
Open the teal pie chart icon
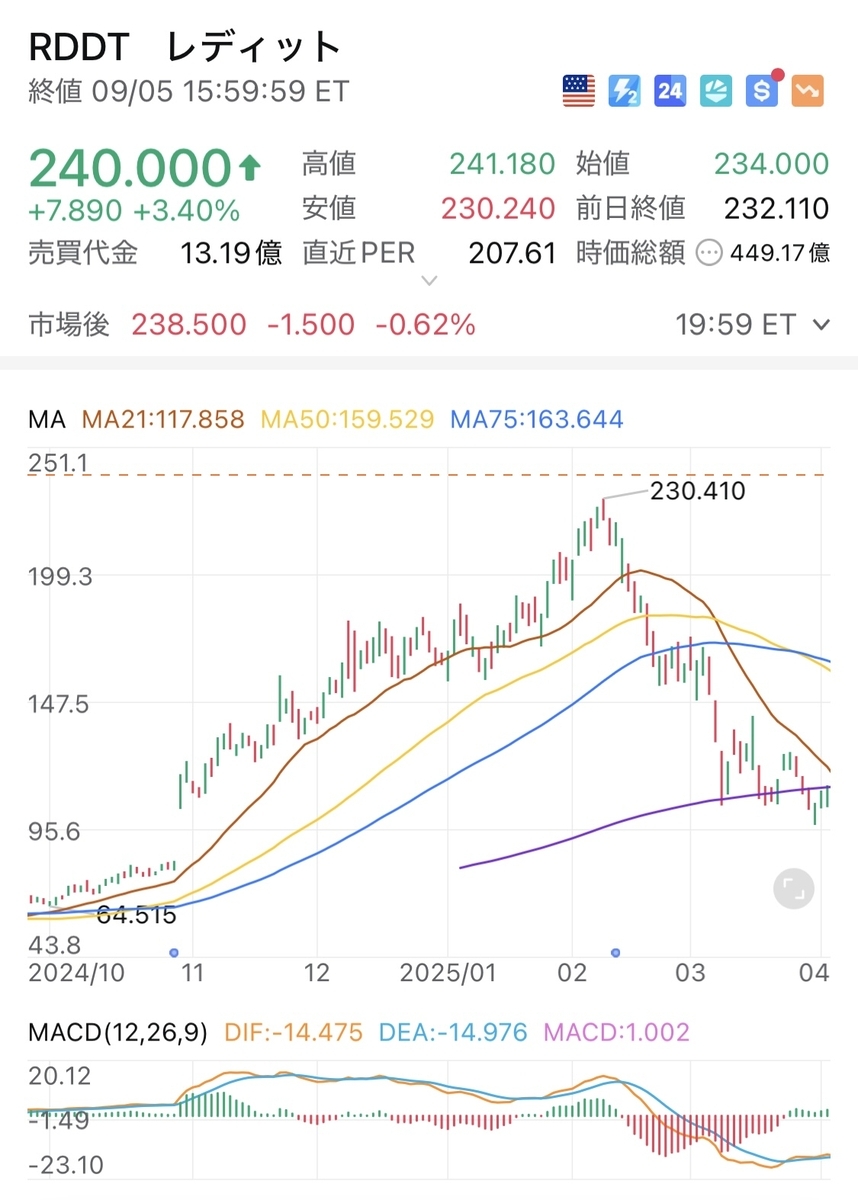click(x=716, y=91)
